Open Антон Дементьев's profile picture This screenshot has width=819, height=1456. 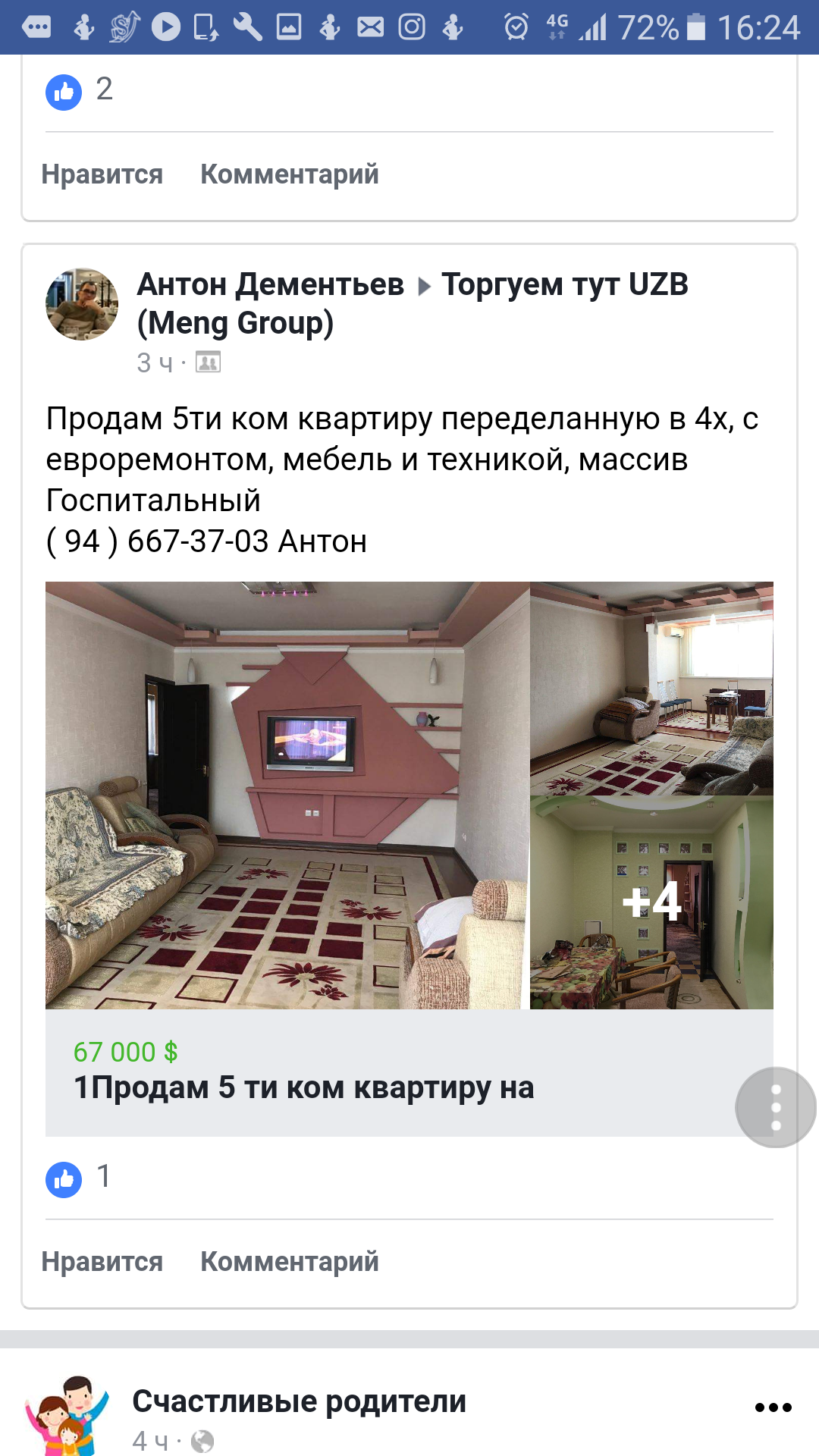click(x=82, y=304)
